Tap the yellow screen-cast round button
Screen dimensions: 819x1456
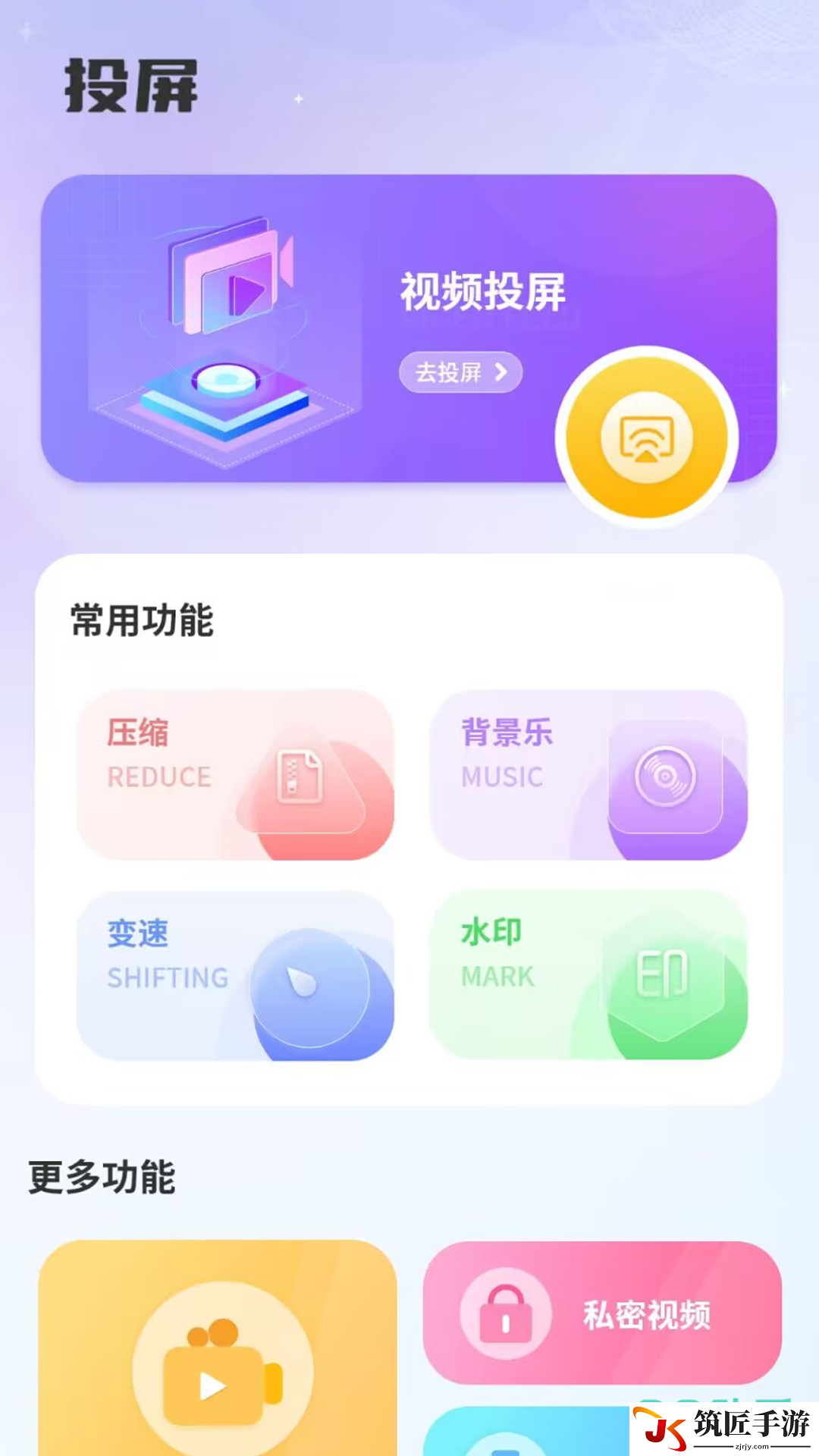tap(647, 438)
